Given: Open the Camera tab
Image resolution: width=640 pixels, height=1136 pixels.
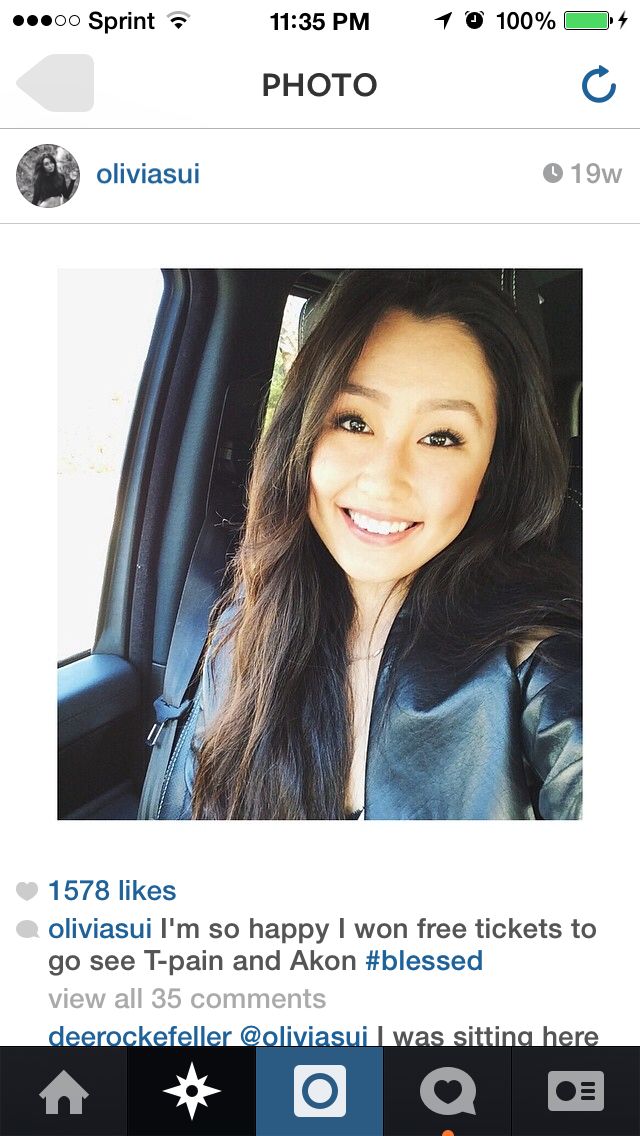Looking at the screenshot, I should click(x=320, y=1091).
